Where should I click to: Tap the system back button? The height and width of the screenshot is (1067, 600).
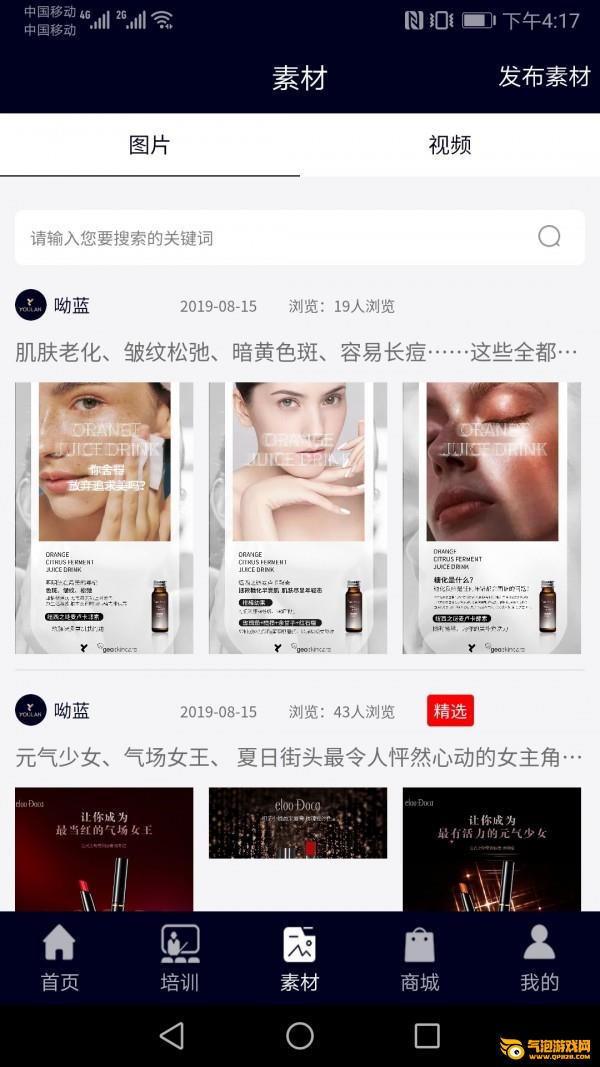coord(171,1035)
